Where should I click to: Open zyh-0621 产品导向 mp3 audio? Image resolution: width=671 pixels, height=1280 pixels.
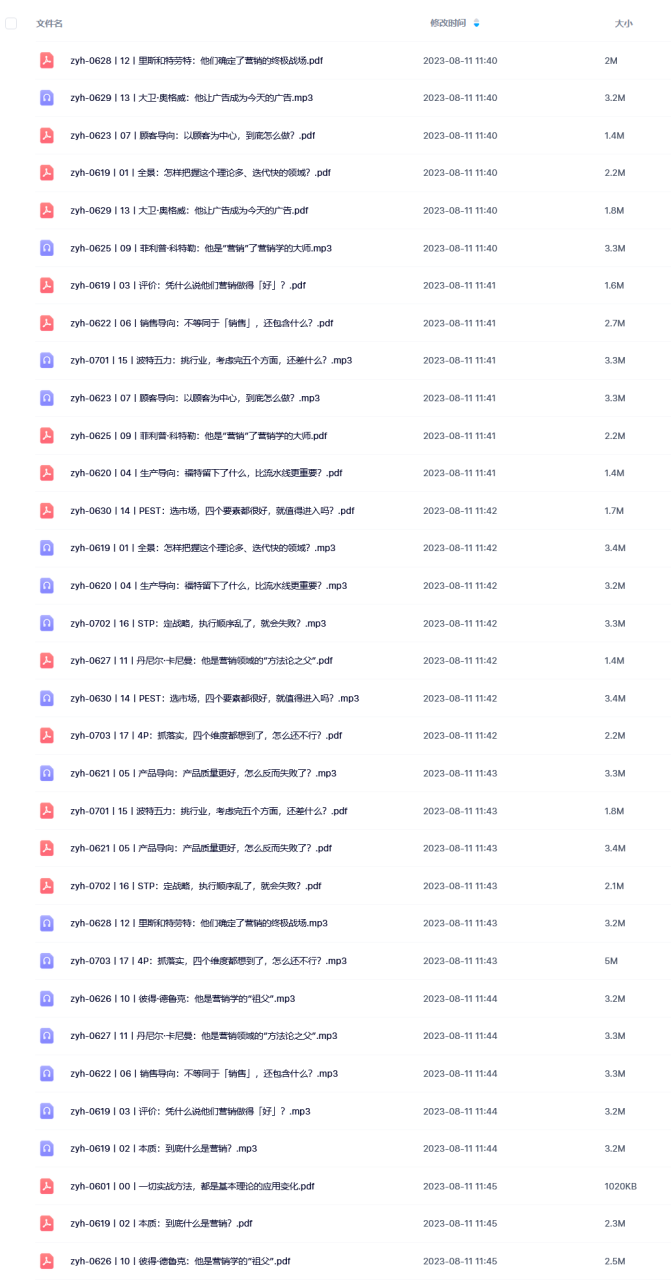(x=203, y=773)
